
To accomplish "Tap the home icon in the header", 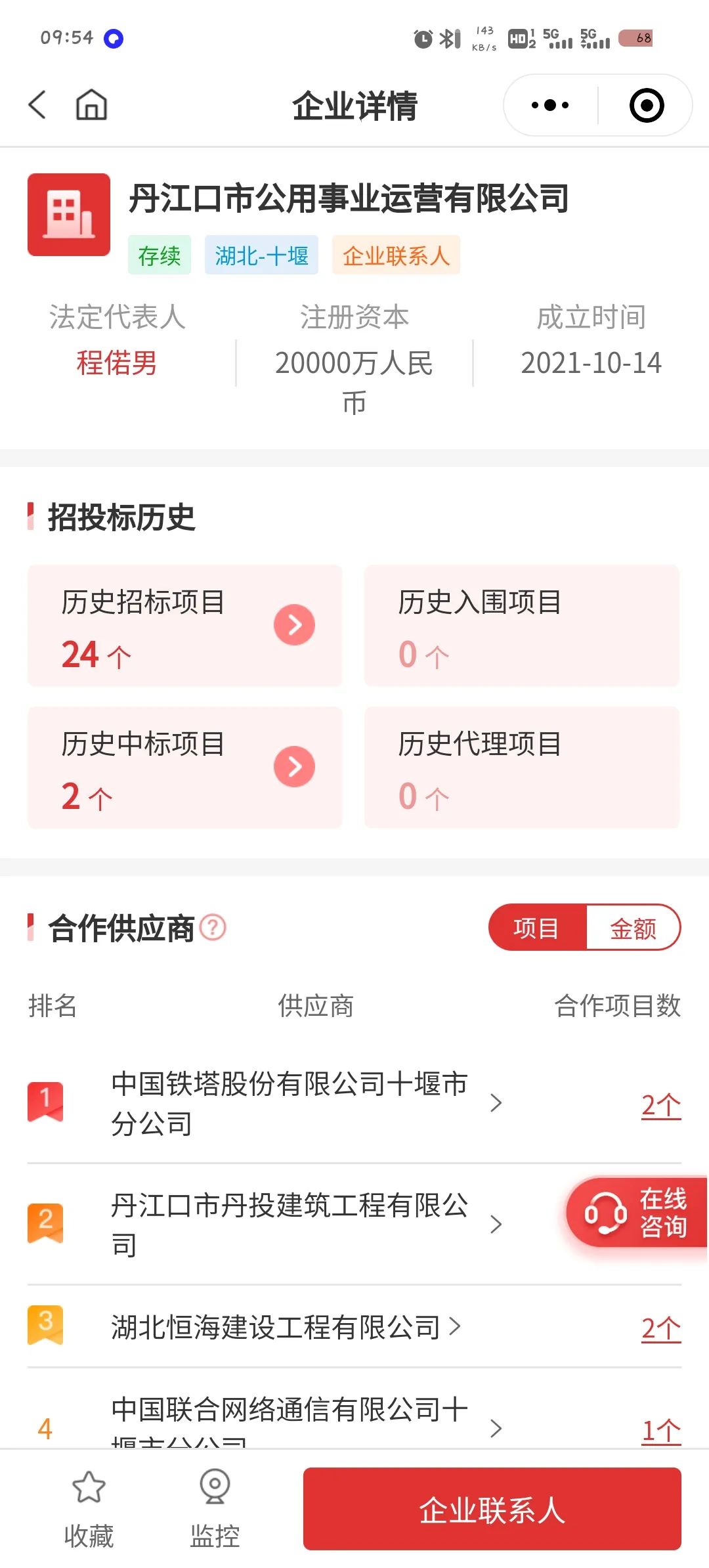I will [x=91, y=104].
